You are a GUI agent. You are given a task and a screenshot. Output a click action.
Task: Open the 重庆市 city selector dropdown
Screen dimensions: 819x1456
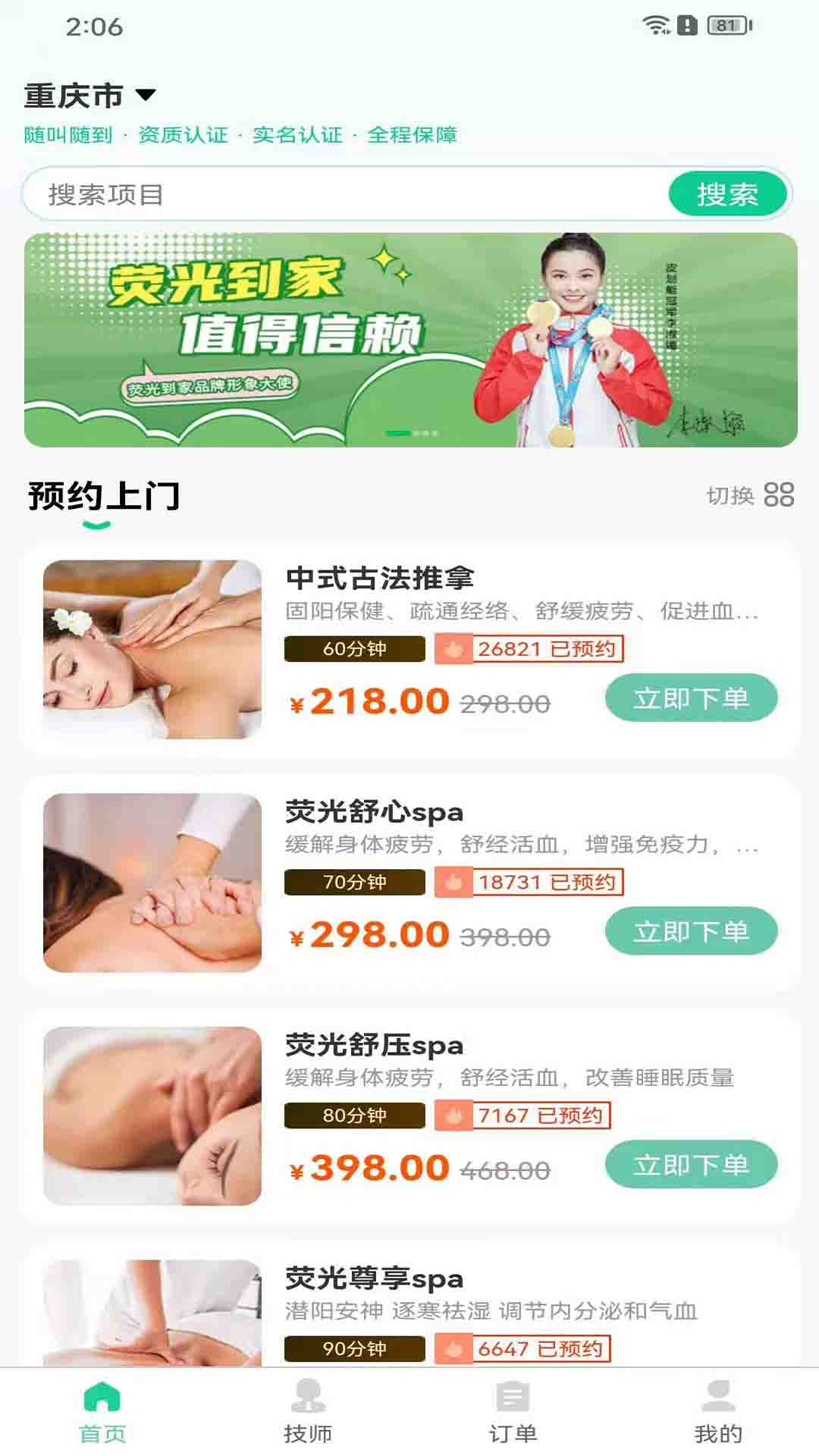point(89,96)
